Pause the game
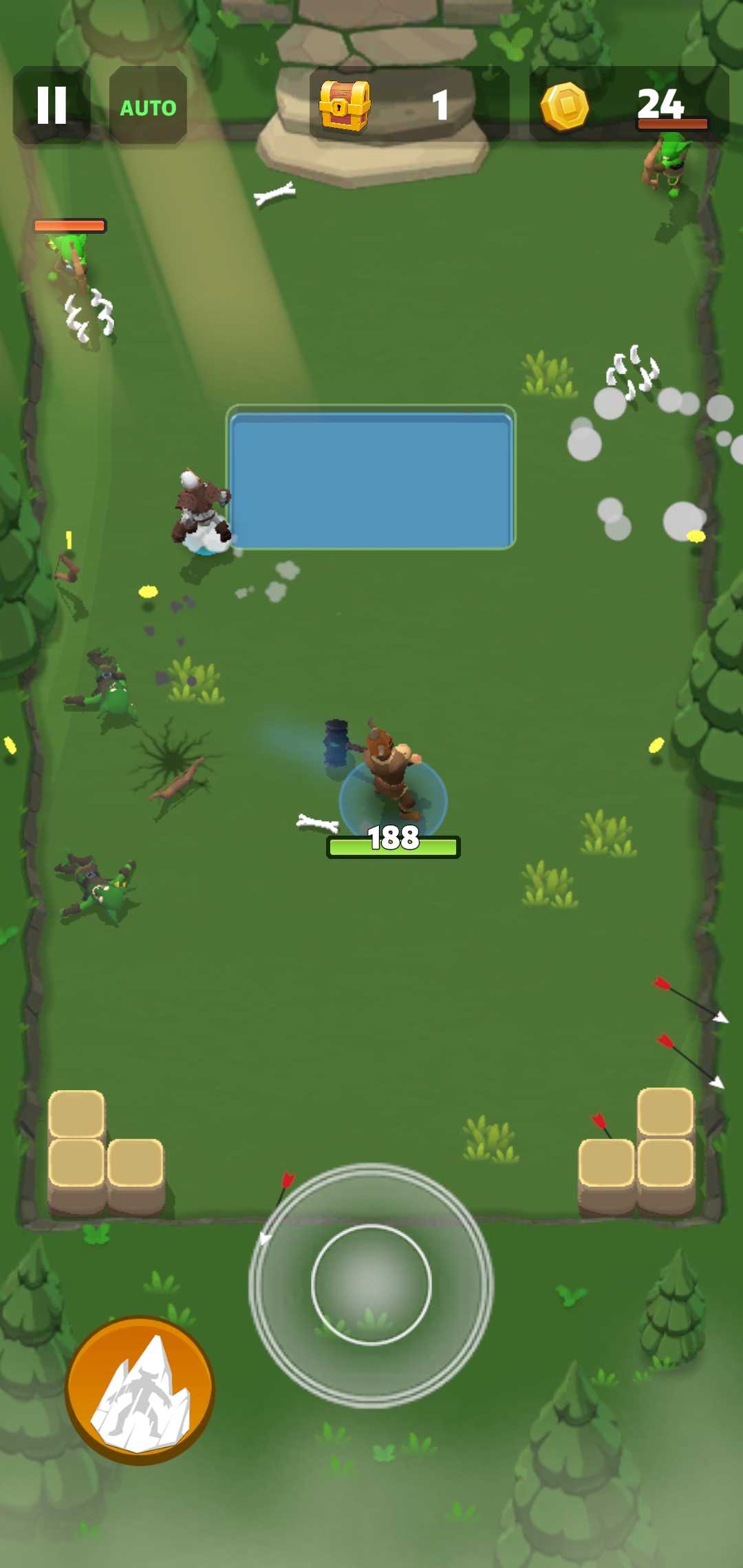 point(52,105)
